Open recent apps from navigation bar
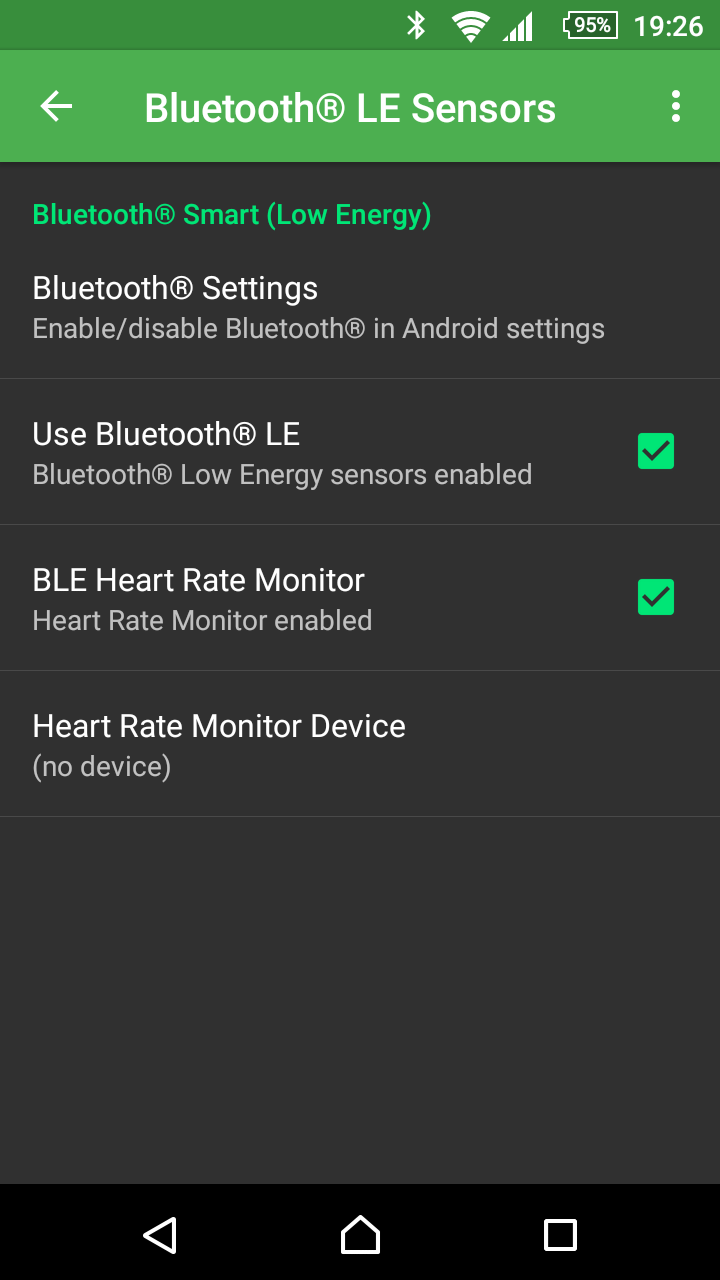Viewport: 720px width, 1280px height. [x=560, y=1234]
